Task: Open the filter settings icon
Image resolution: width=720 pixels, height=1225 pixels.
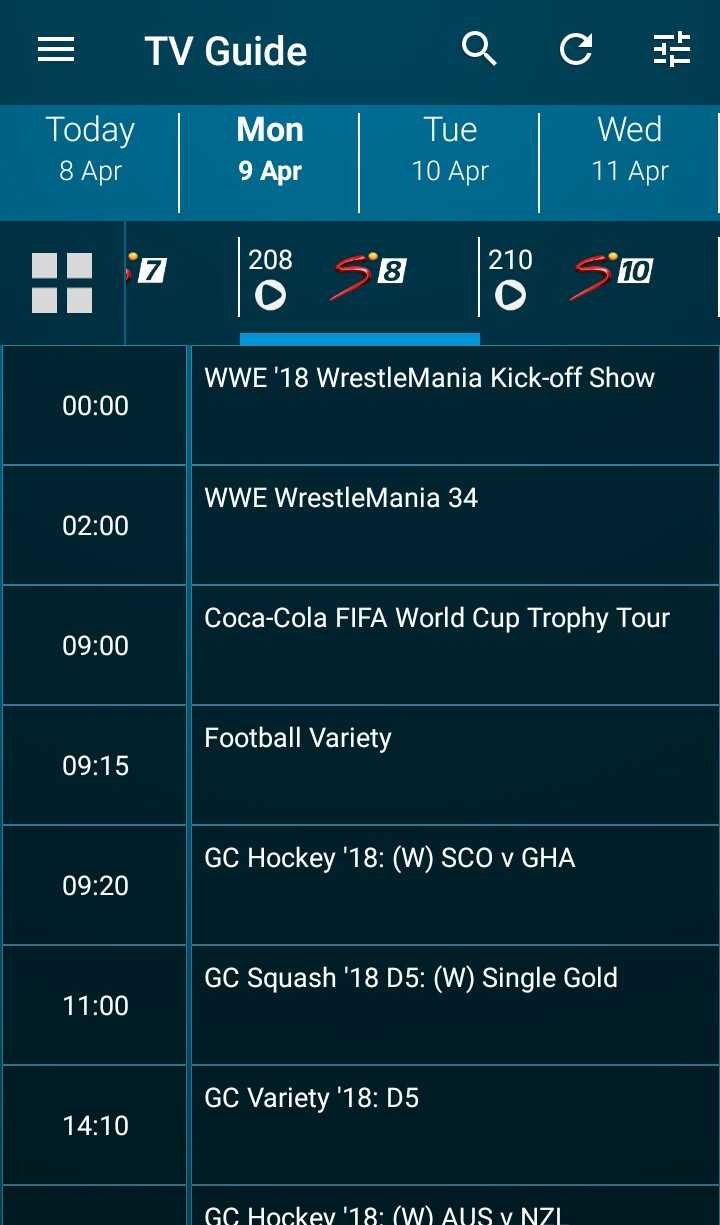Action: point(672,49)
